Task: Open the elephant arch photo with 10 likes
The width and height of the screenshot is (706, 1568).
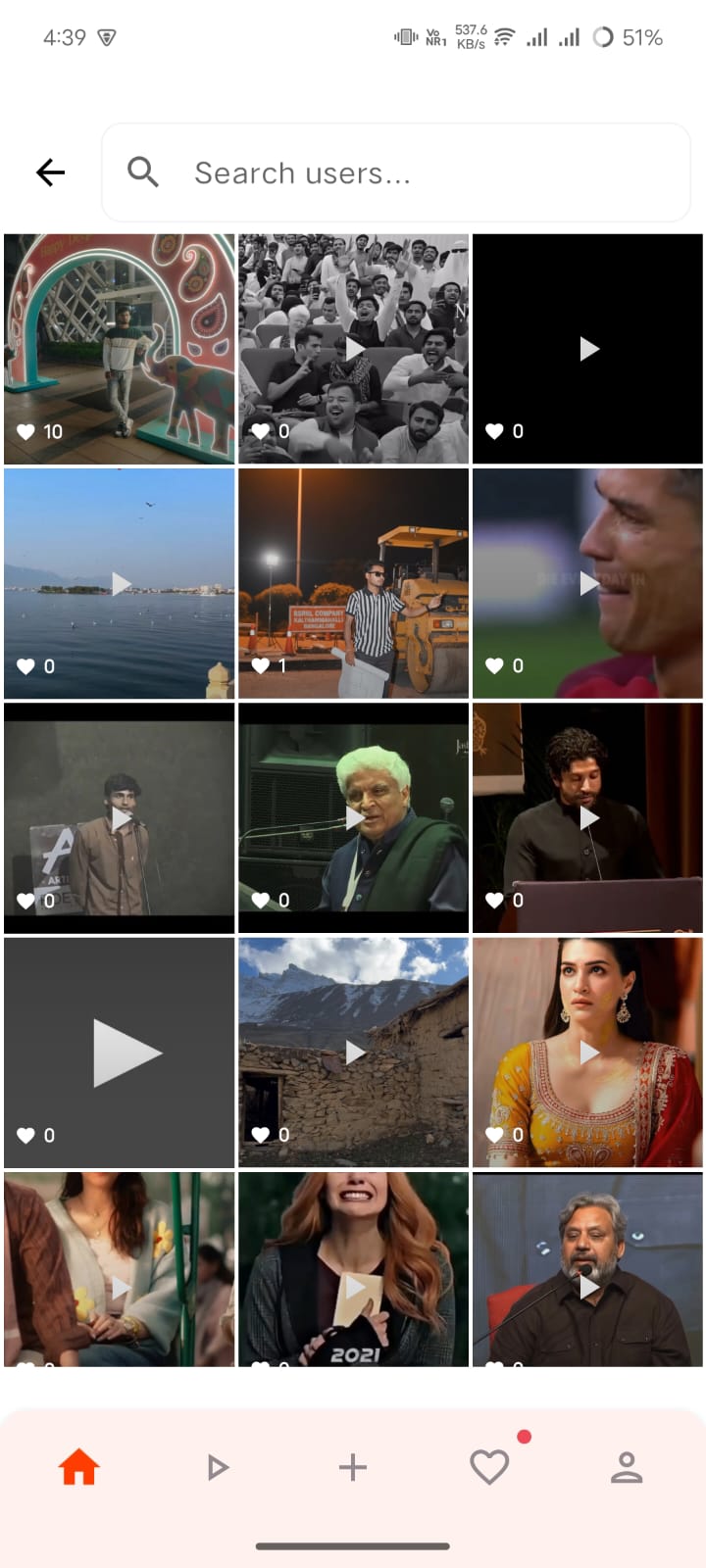Action: point(120,349)
